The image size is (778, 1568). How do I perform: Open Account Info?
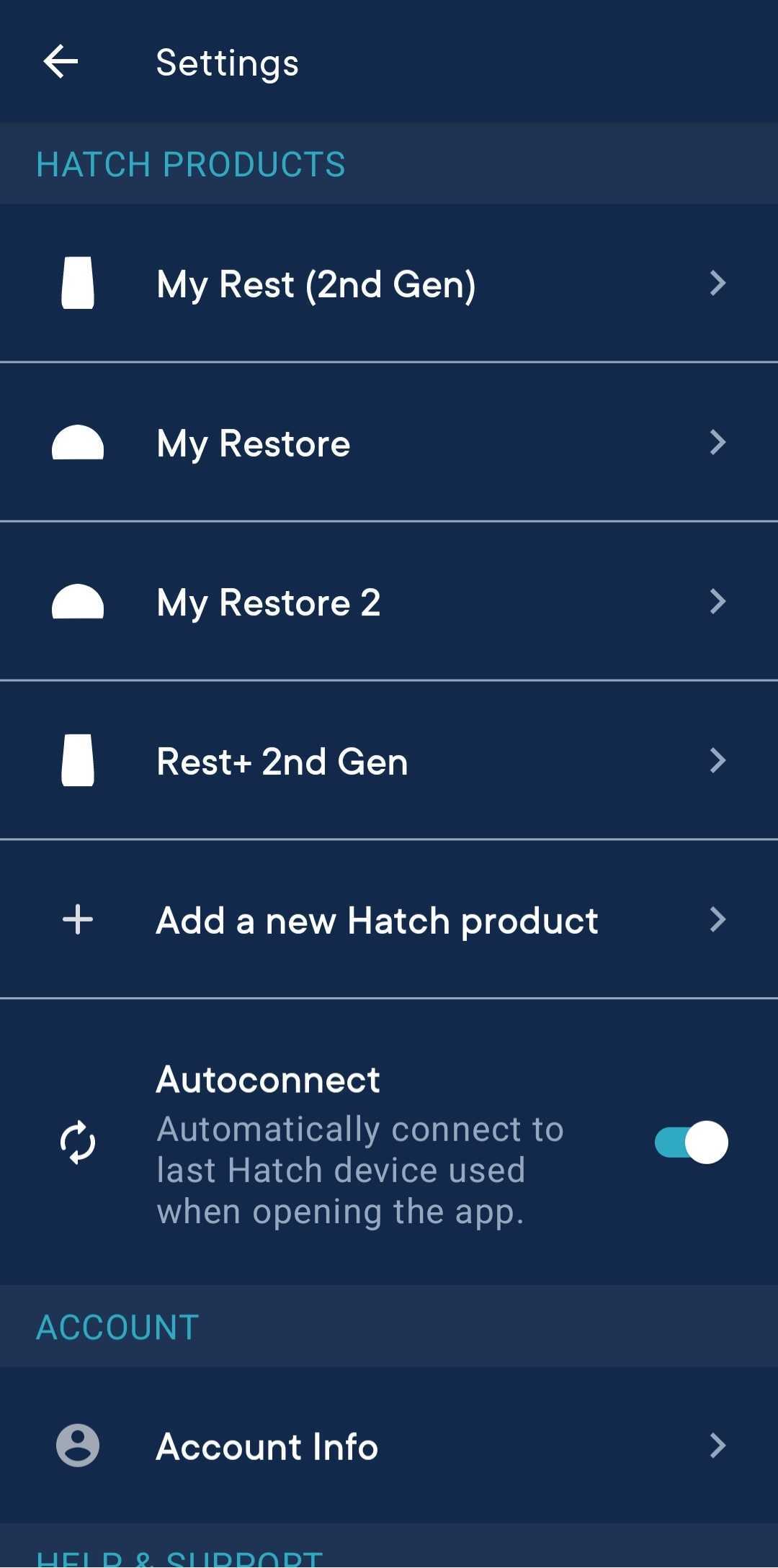(x=389, y=1445)
